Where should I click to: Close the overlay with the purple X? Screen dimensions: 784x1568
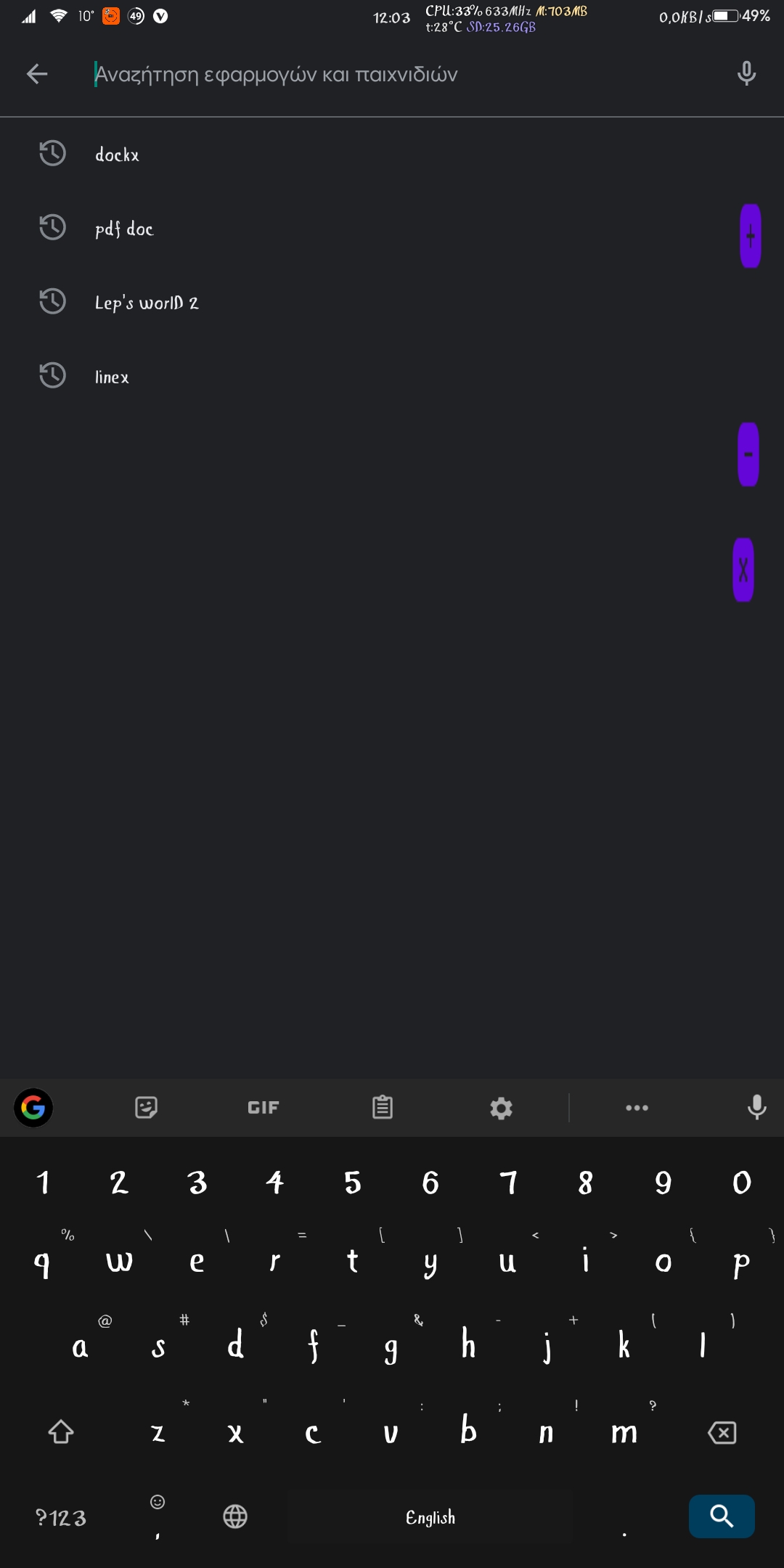pyautogui.click(x=743, y=570)
